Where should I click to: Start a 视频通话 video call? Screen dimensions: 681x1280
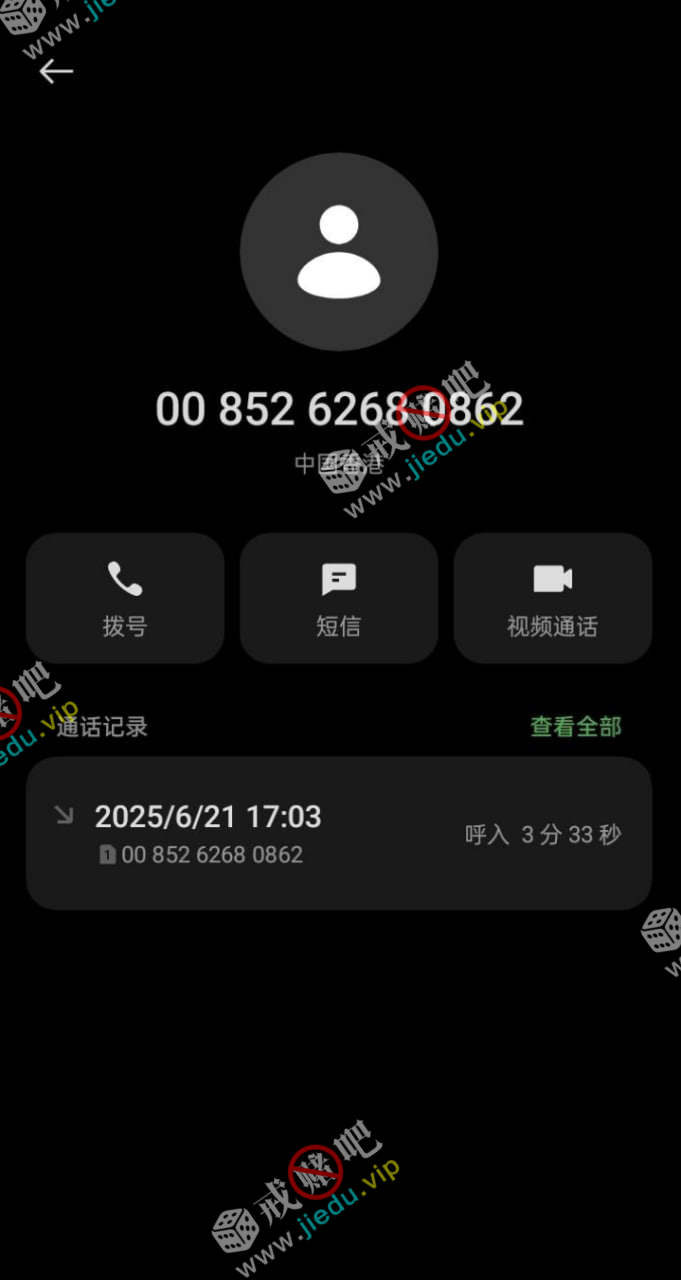click(552, 597)
